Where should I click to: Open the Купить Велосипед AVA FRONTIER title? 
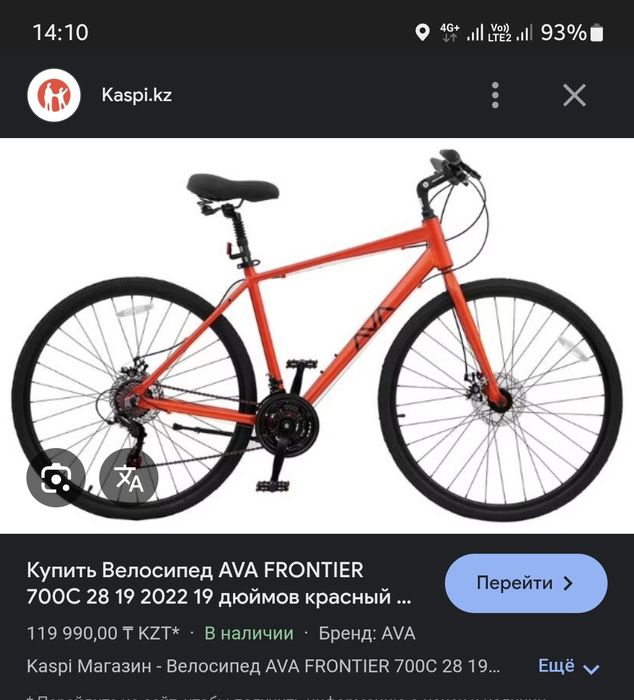[218, 584]
